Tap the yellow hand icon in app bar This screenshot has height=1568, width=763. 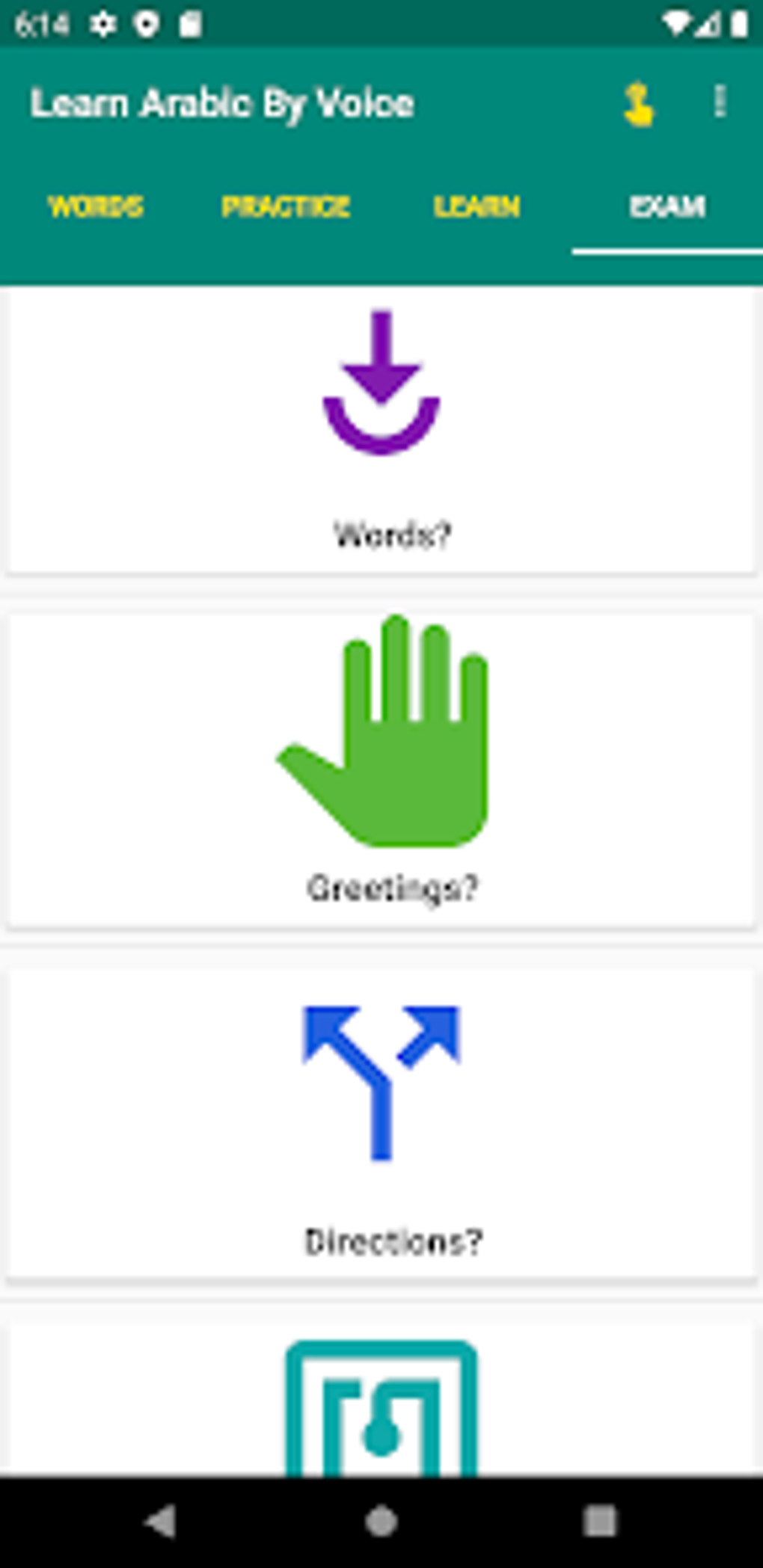coord(638,104)
